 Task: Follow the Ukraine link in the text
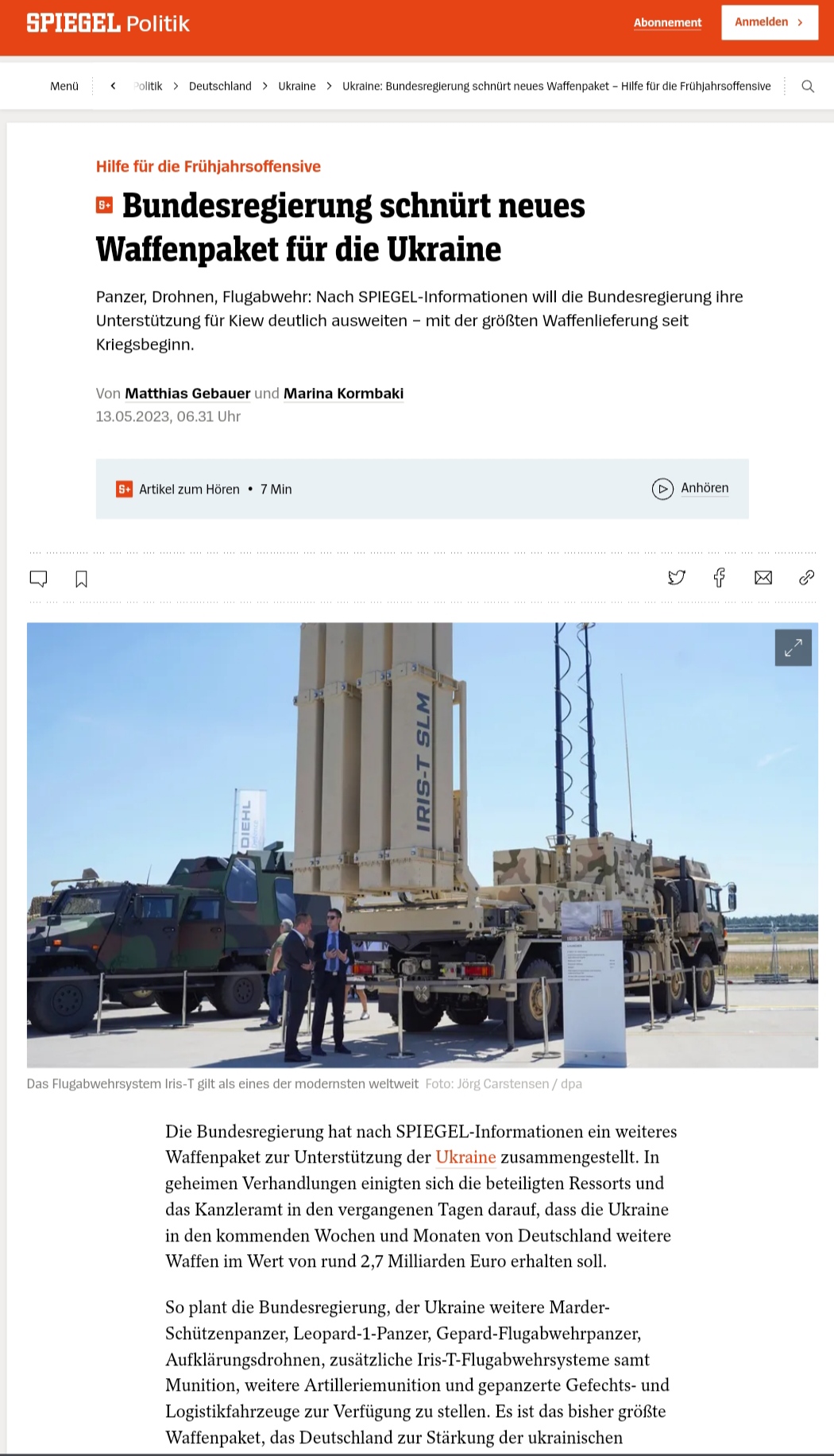point(465,1157)
